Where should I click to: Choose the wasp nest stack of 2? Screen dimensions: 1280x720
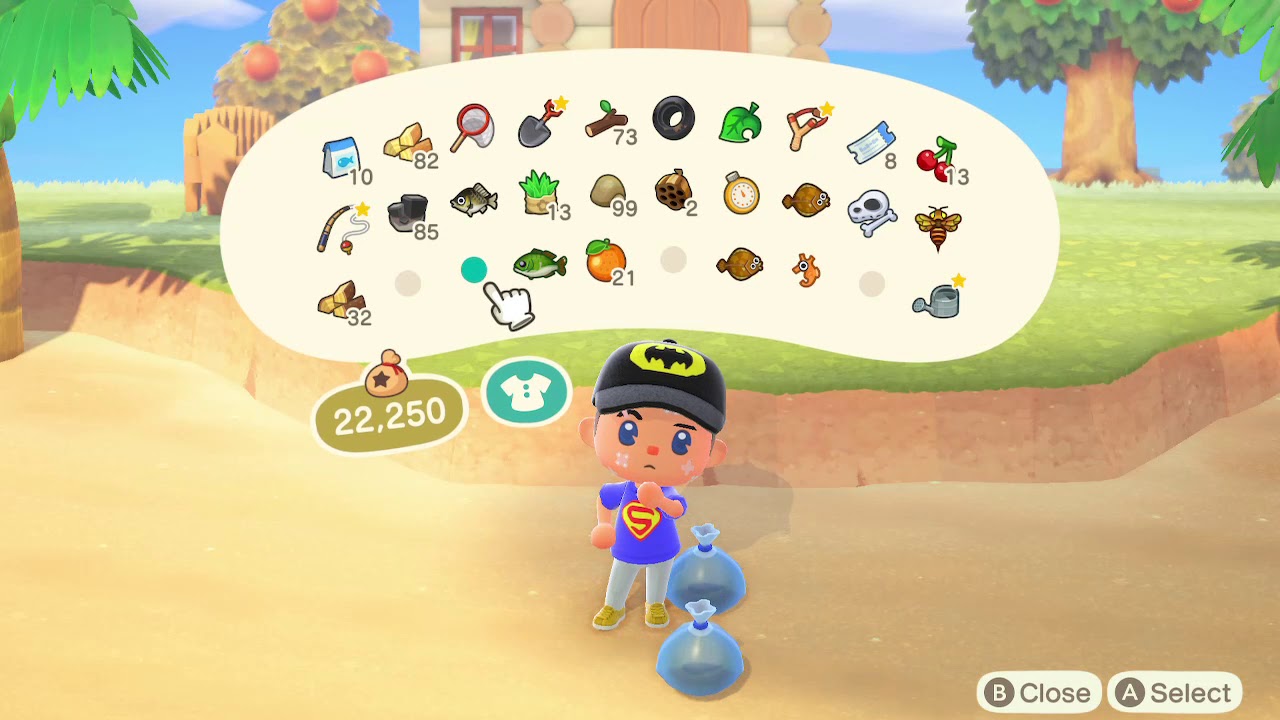click(x=675, y=190)
